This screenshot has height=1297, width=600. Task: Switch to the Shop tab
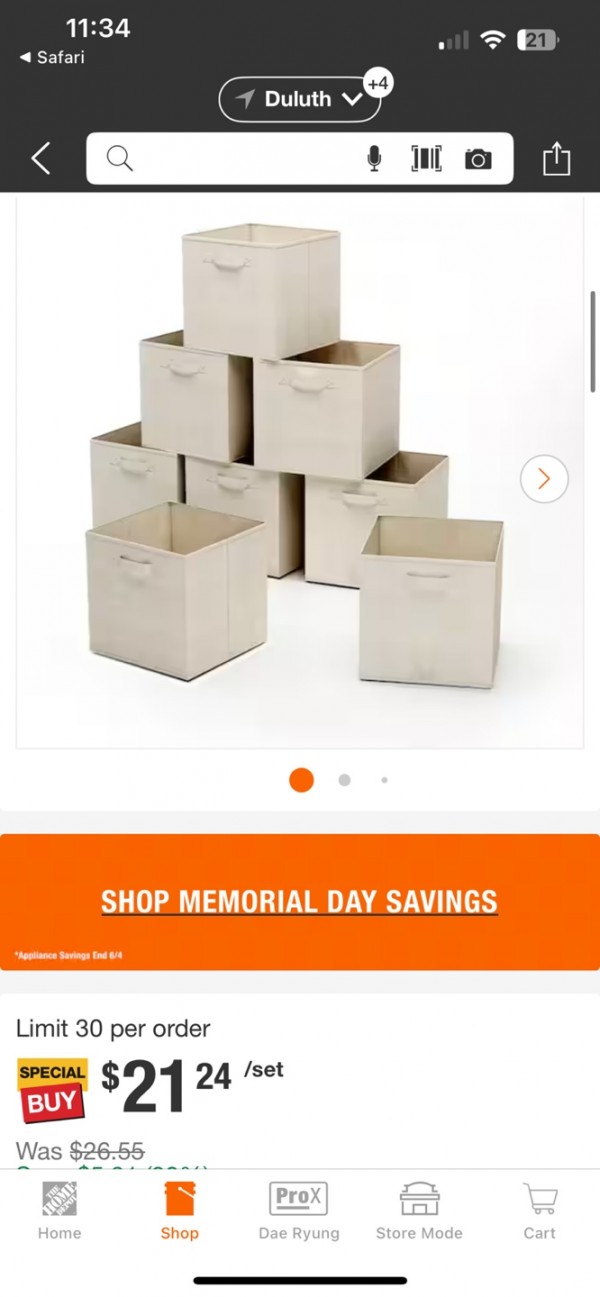(x=180, y=1210)
